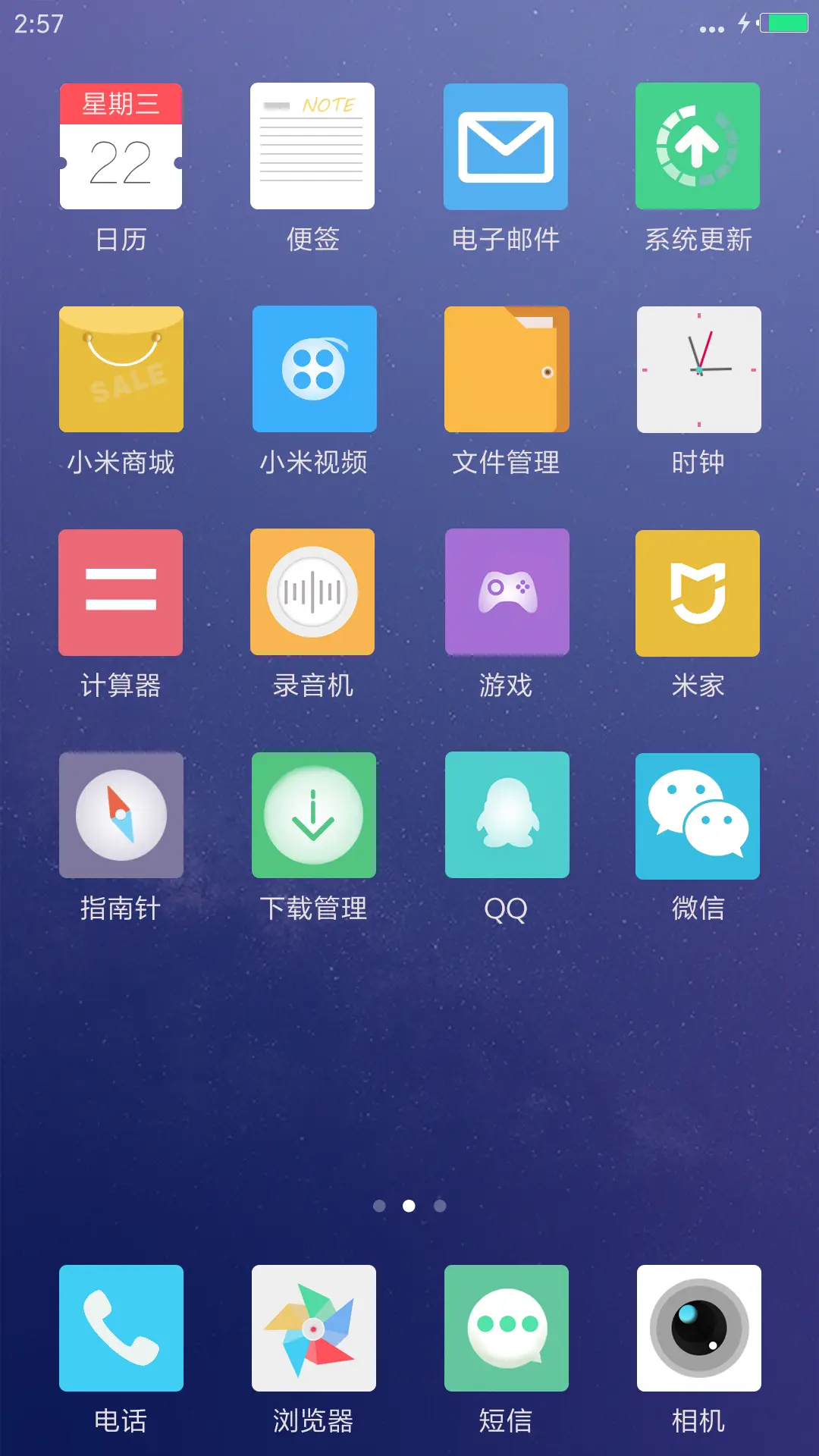The width and height of the screenshot is (819, 1456).
Task: Open 录音机 voice recorder
Action: tap(313, 591)
